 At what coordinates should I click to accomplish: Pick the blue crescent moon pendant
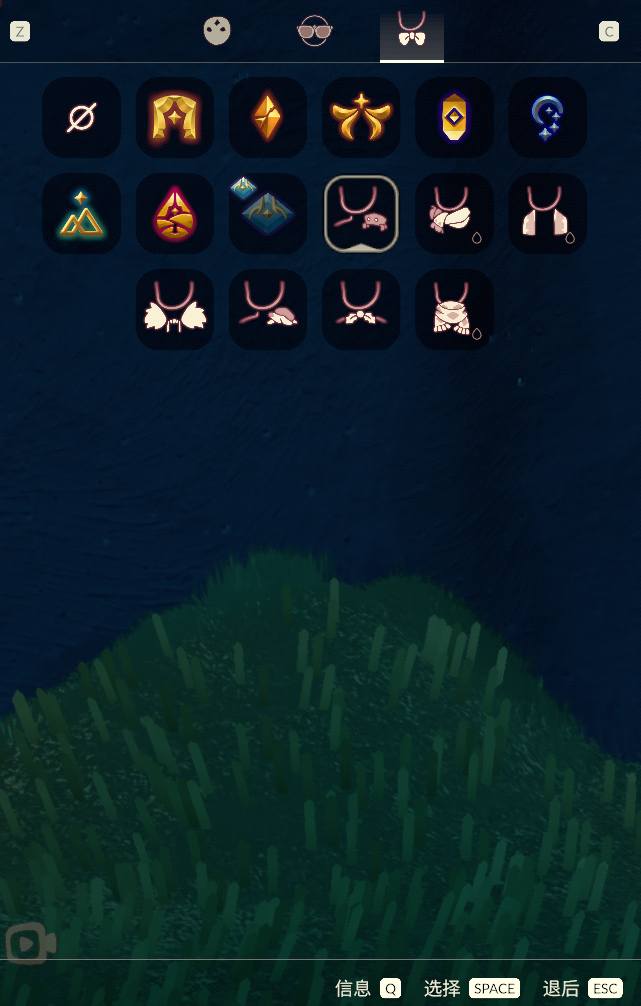(547, 118)
